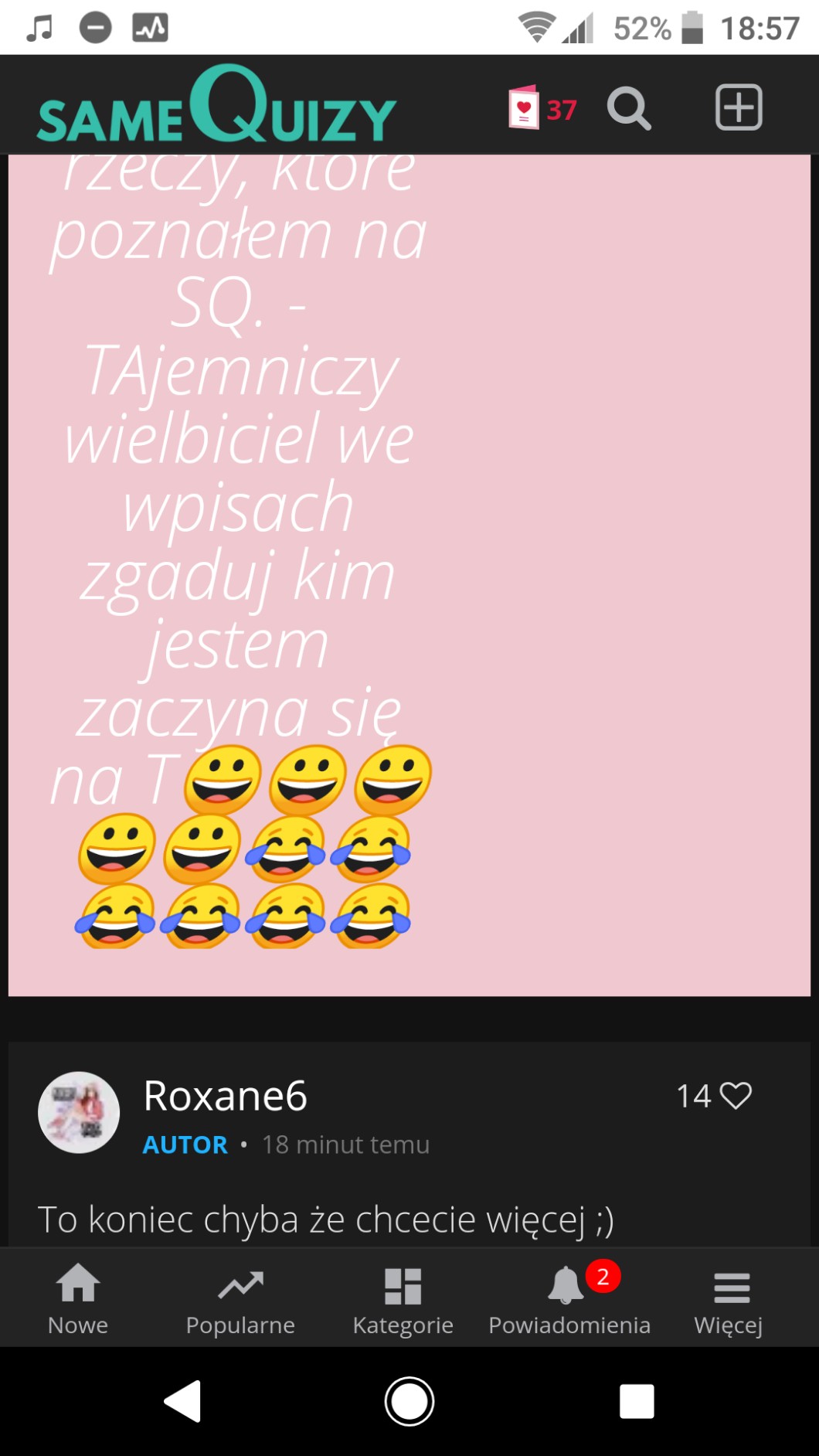
Task: Open search with the magnifier icon
Action: coord(628,108)
